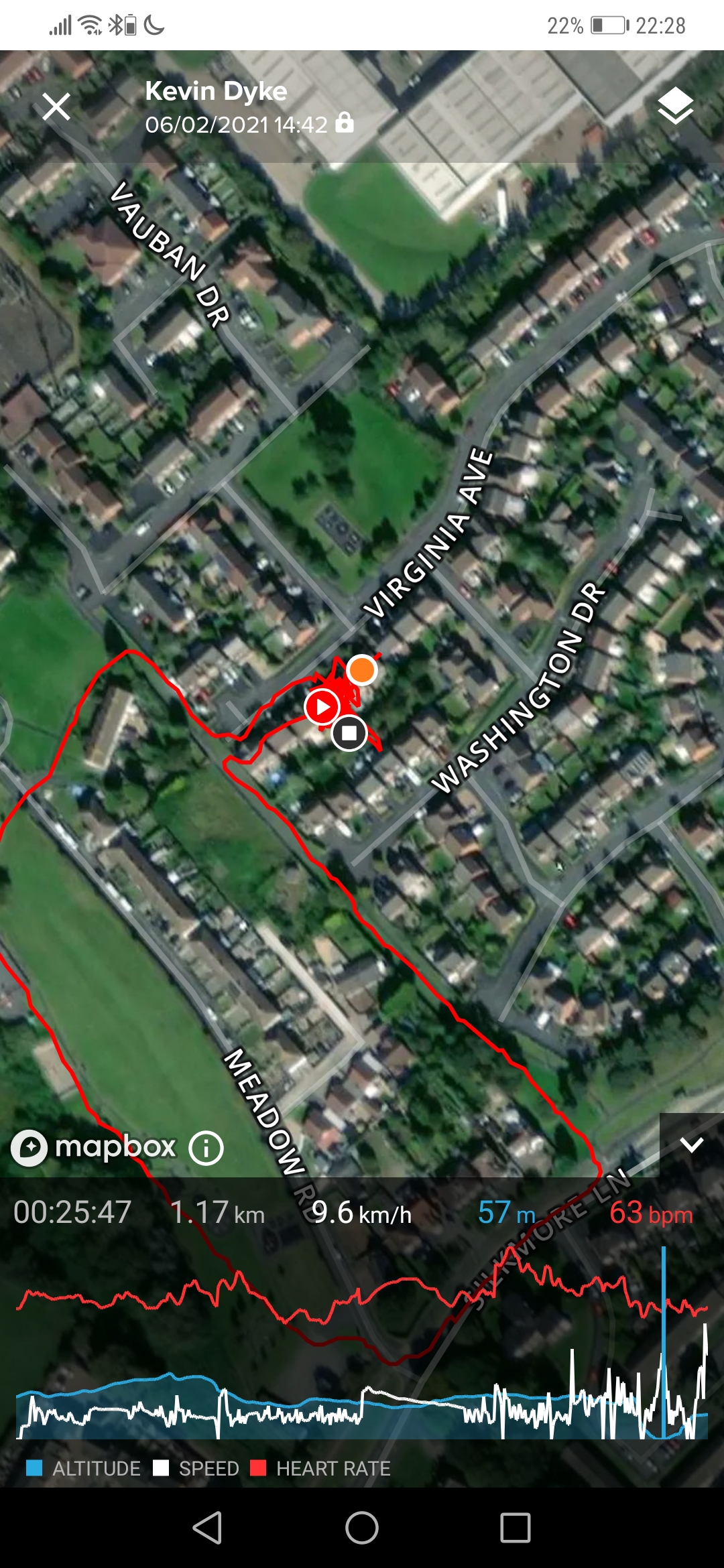Go to the system home screen

[x=362, y=1528]
